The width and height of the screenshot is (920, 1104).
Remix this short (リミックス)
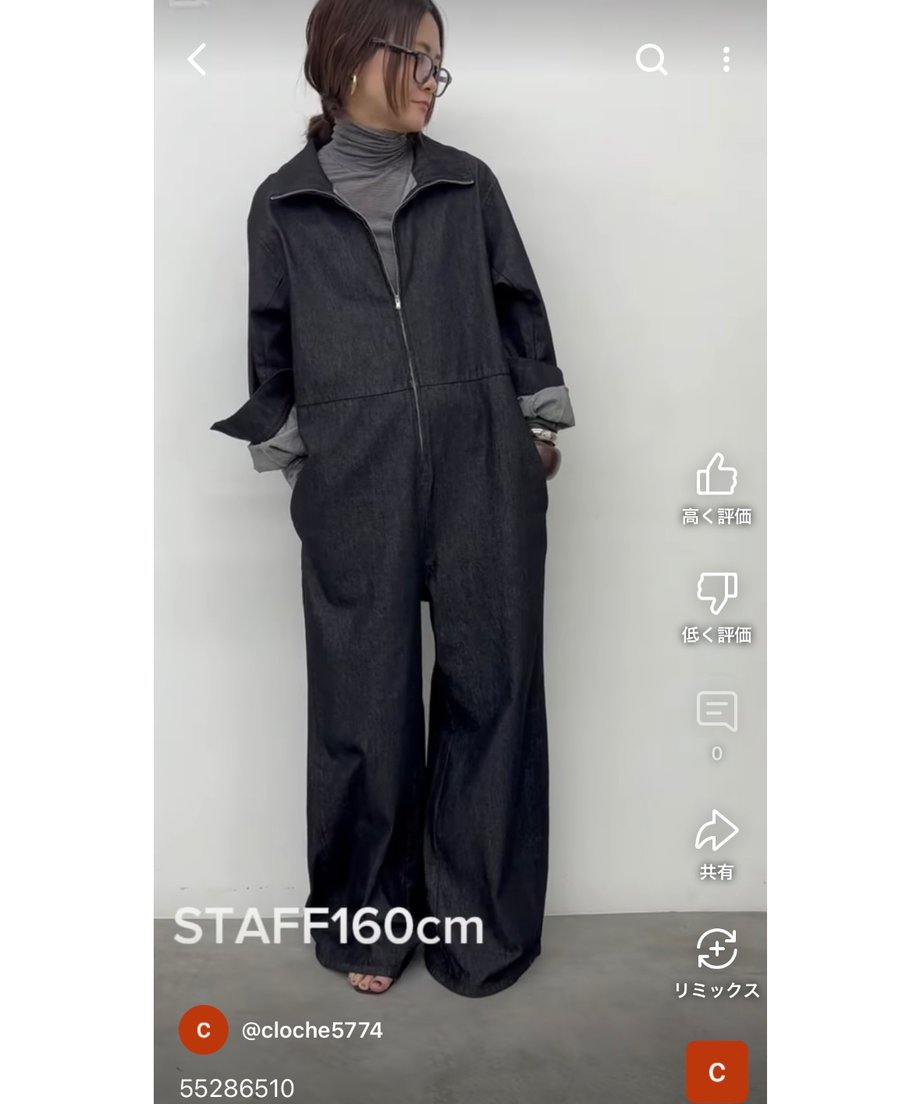pyautogui.click(x=716, y=950)
